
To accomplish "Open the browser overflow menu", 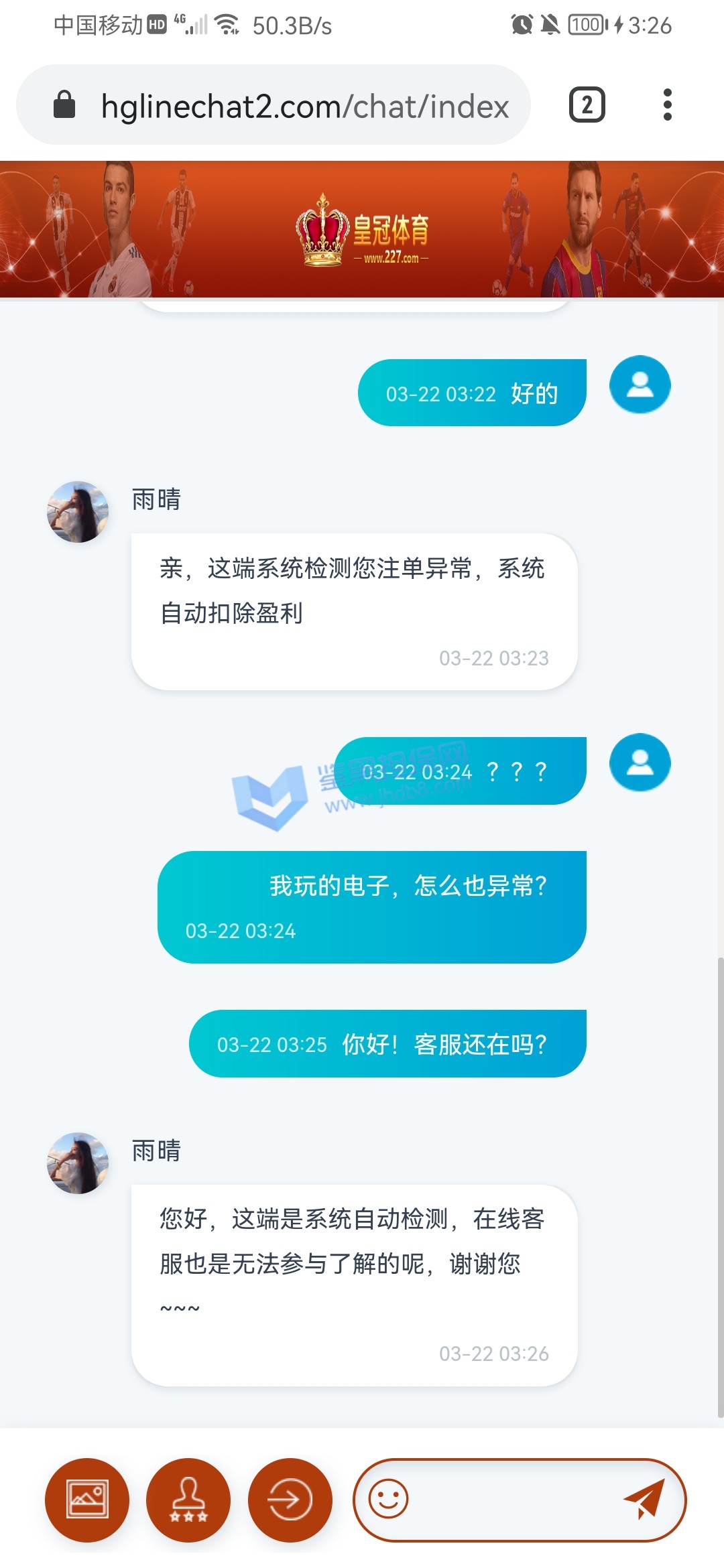I will tap(666, 105).
